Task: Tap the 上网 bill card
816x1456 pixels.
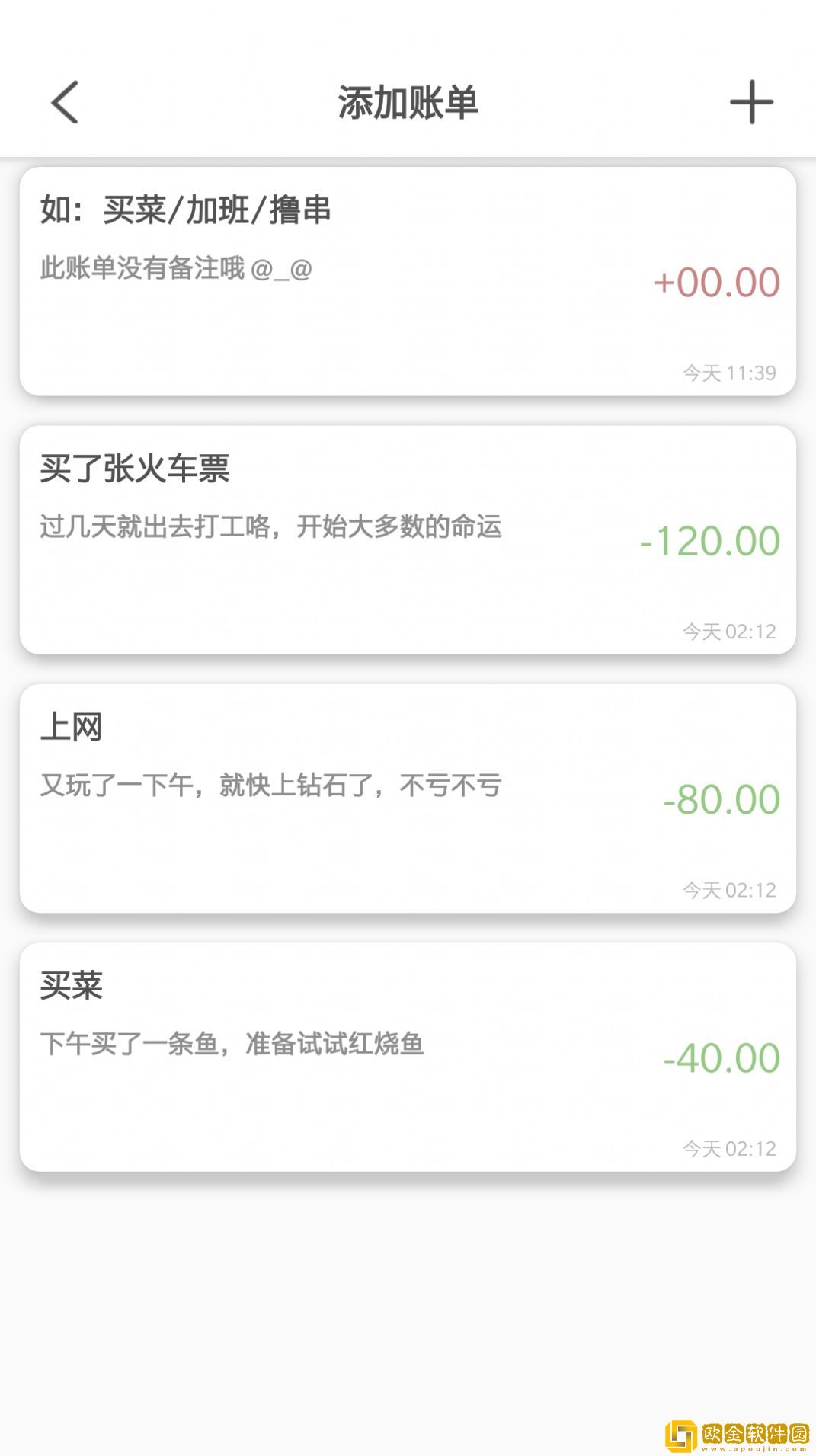Action: tap(408, 800)
